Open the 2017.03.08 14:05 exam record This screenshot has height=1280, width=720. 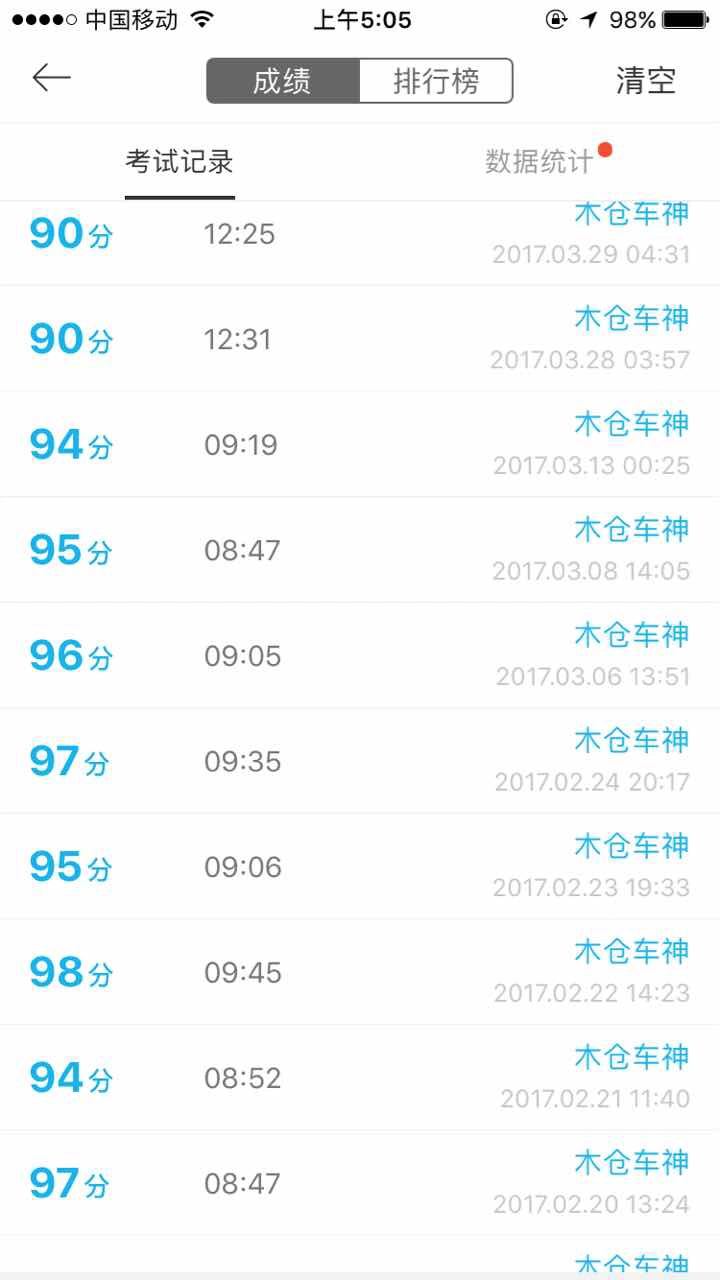pyautogui.click(x=360, y=550)
